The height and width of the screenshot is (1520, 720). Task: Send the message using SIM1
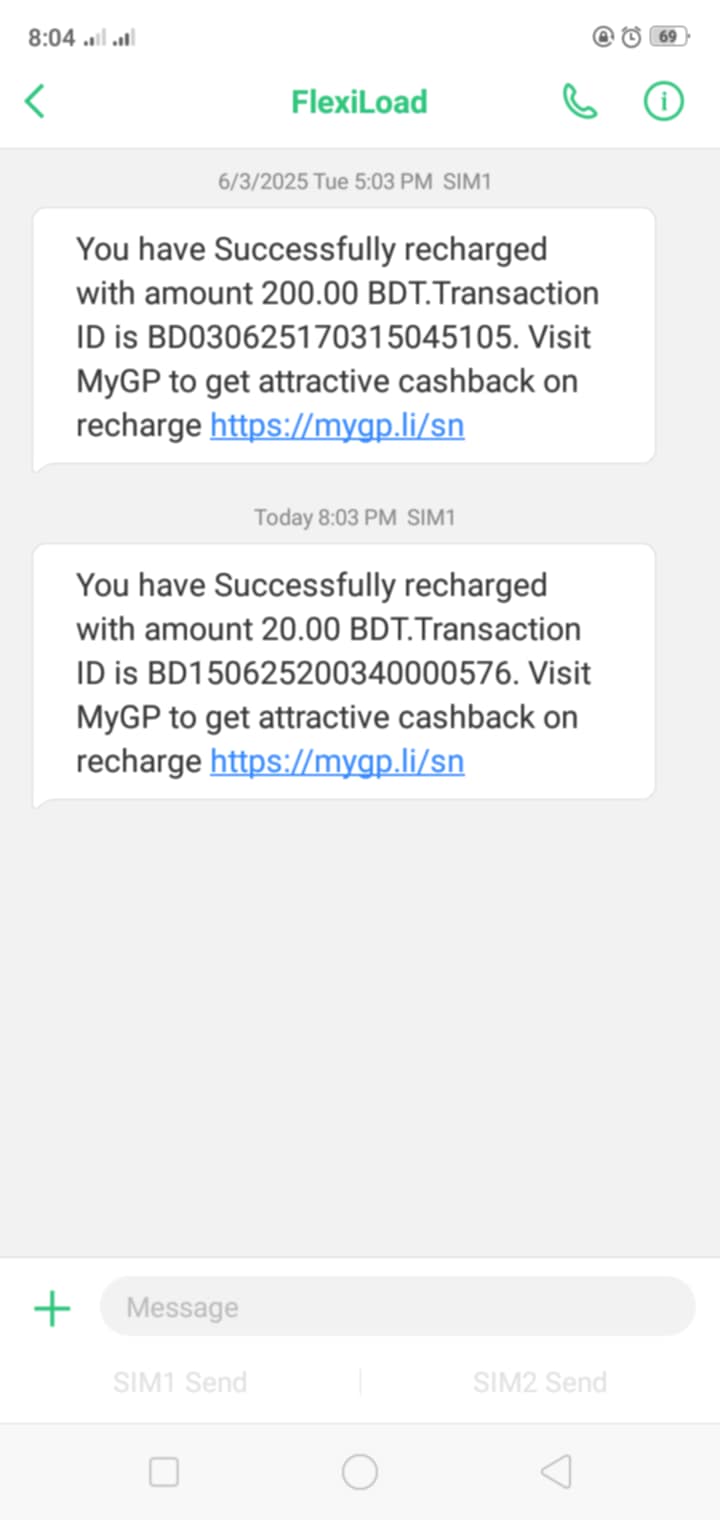pyautogui.click(x=180, y=1382)
